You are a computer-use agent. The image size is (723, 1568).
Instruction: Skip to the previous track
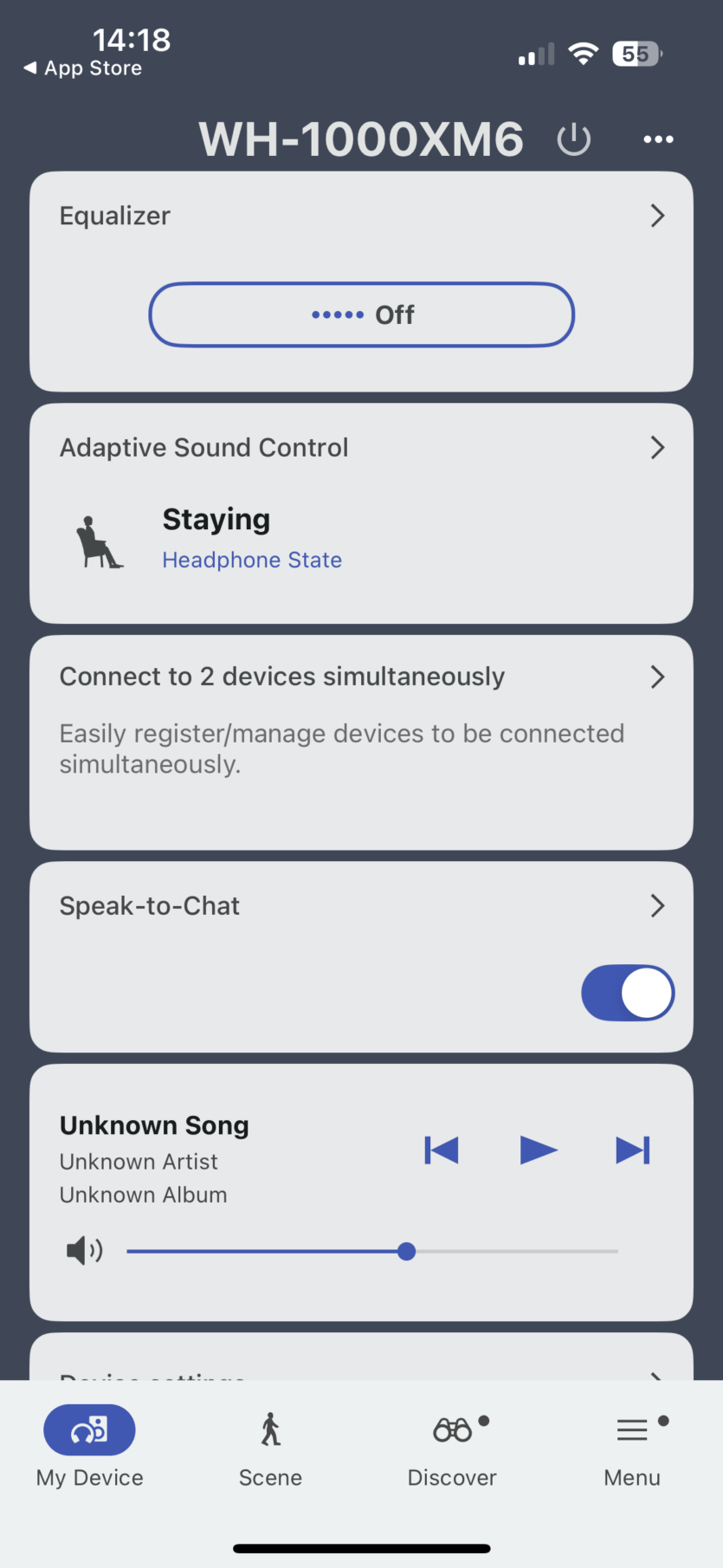click(x=442, y=1150)
